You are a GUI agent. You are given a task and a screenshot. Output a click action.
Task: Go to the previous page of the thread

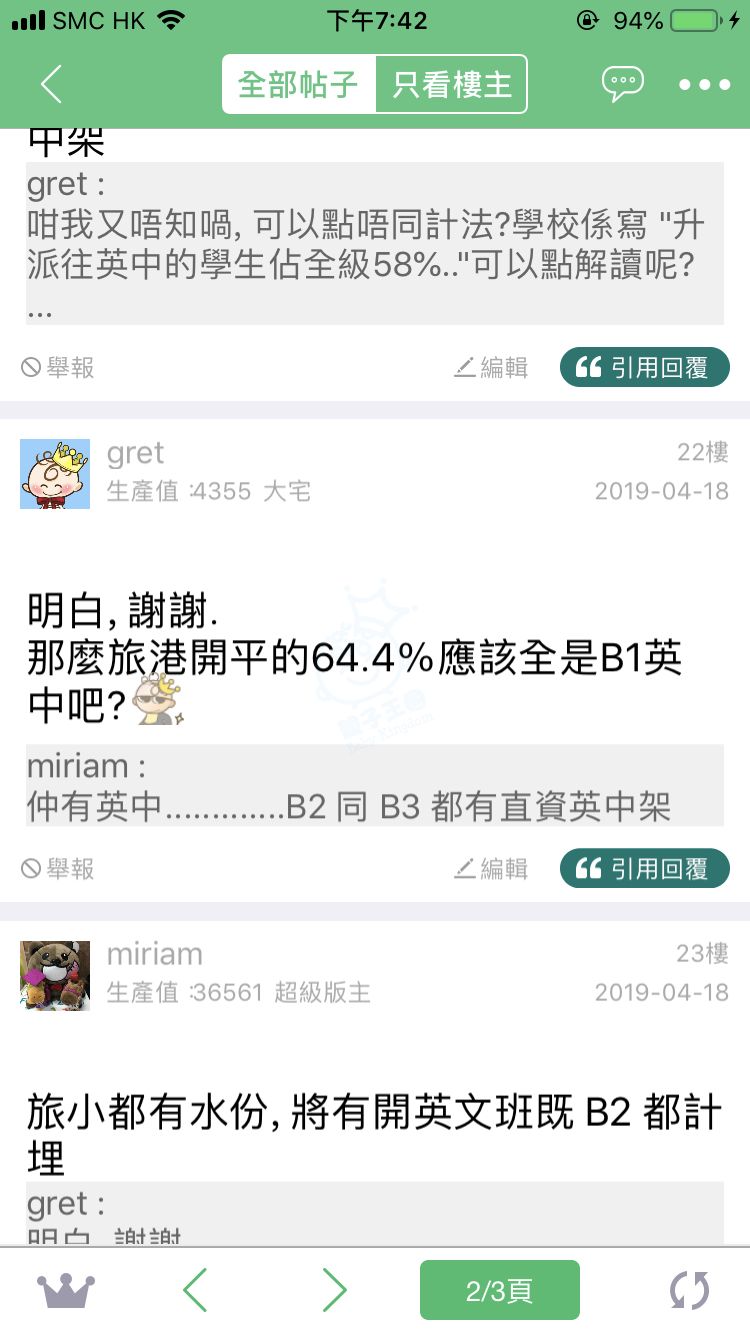coord(196,1290)
